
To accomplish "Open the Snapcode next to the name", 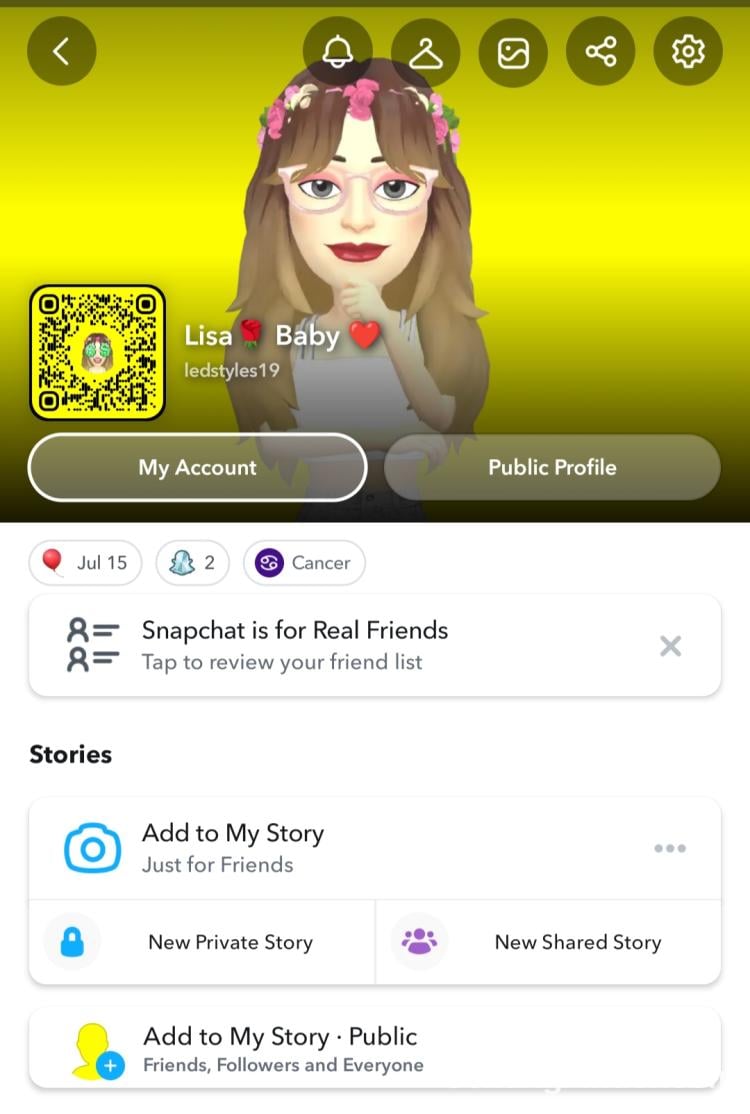I will tap(97, 352).
